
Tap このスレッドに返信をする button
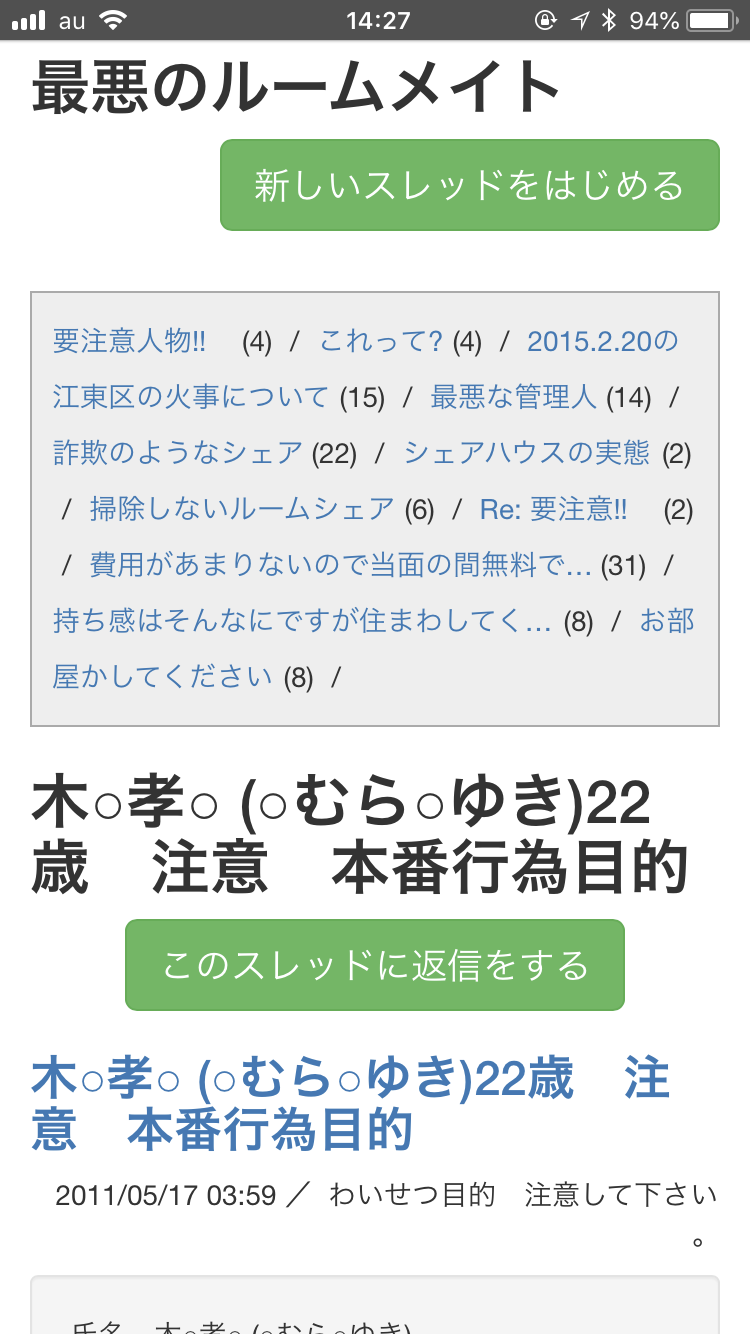375,965
